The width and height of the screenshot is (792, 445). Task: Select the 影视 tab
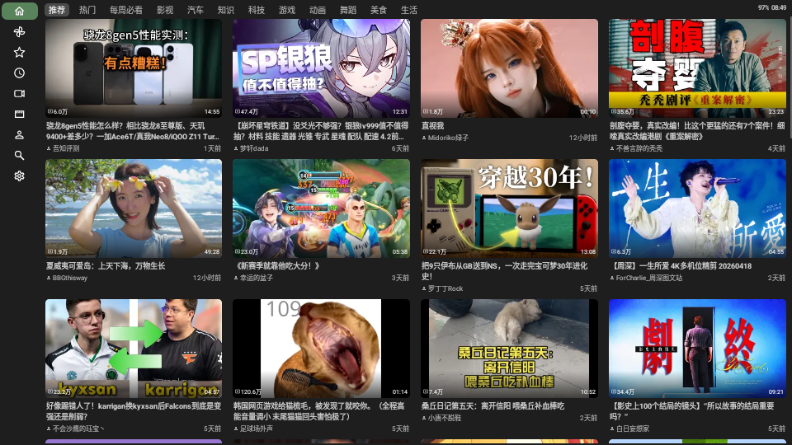coord(165,9)
